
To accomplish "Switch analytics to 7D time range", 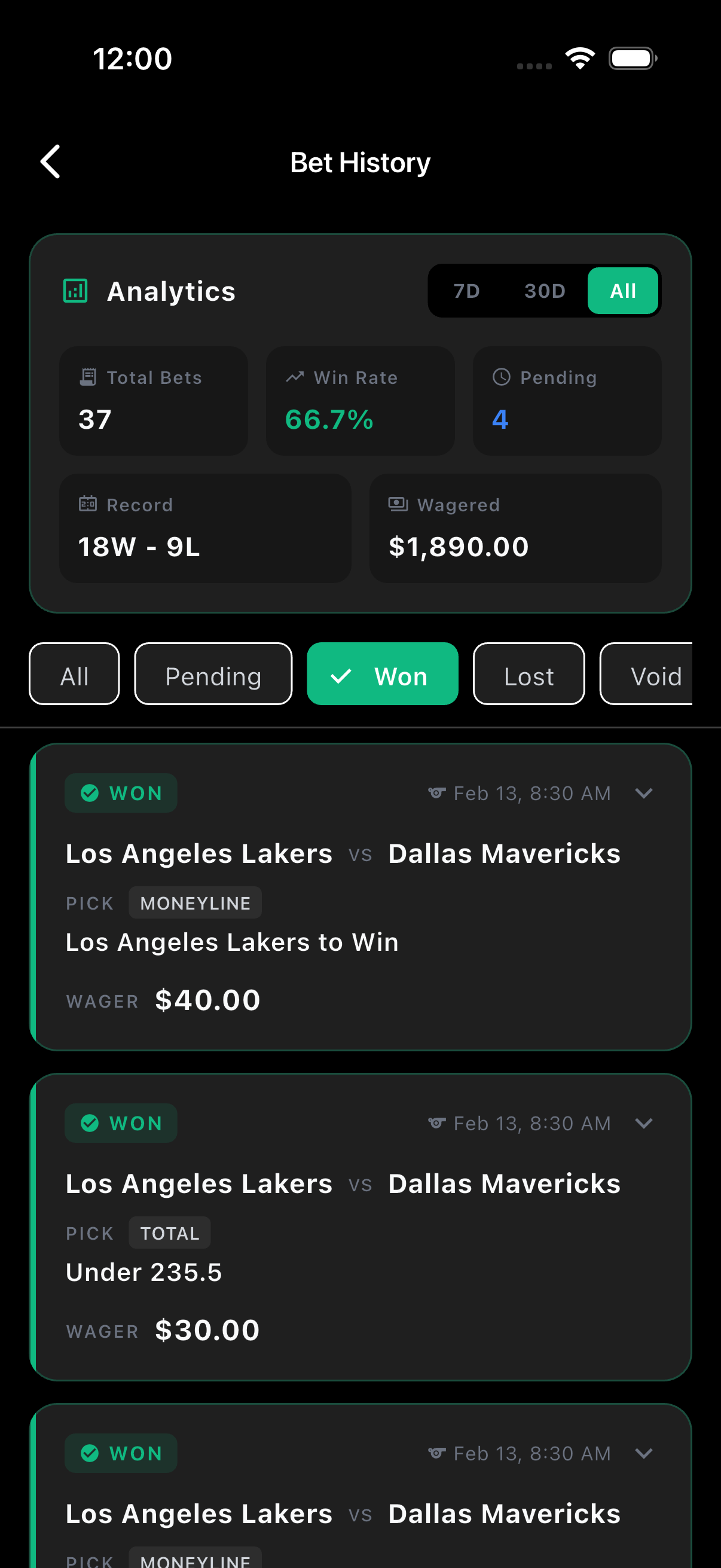I will tap(466, 291).
